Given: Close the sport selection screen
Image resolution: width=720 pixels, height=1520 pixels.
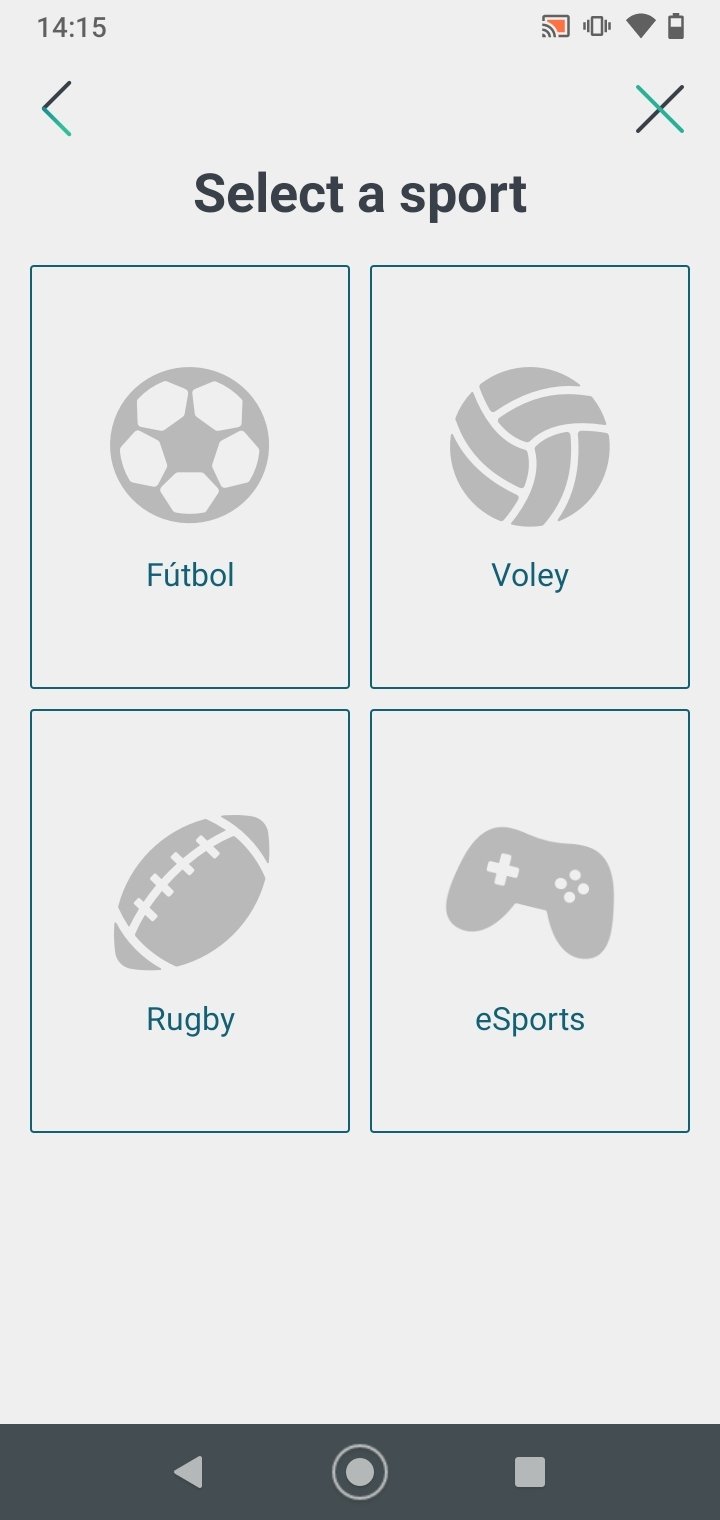Looking at the screenshot, I should coord(660,109).
